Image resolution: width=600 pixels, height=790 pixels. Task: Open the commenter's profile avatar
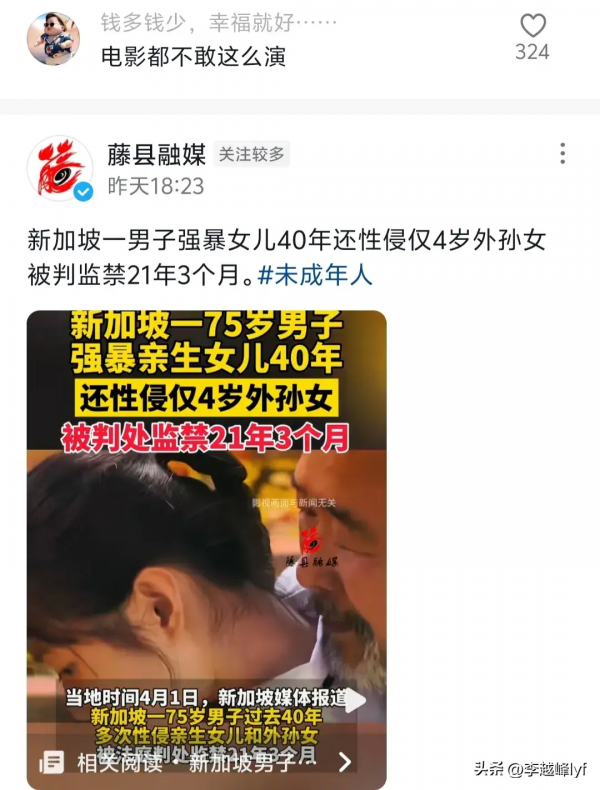(x=53, y=39)
